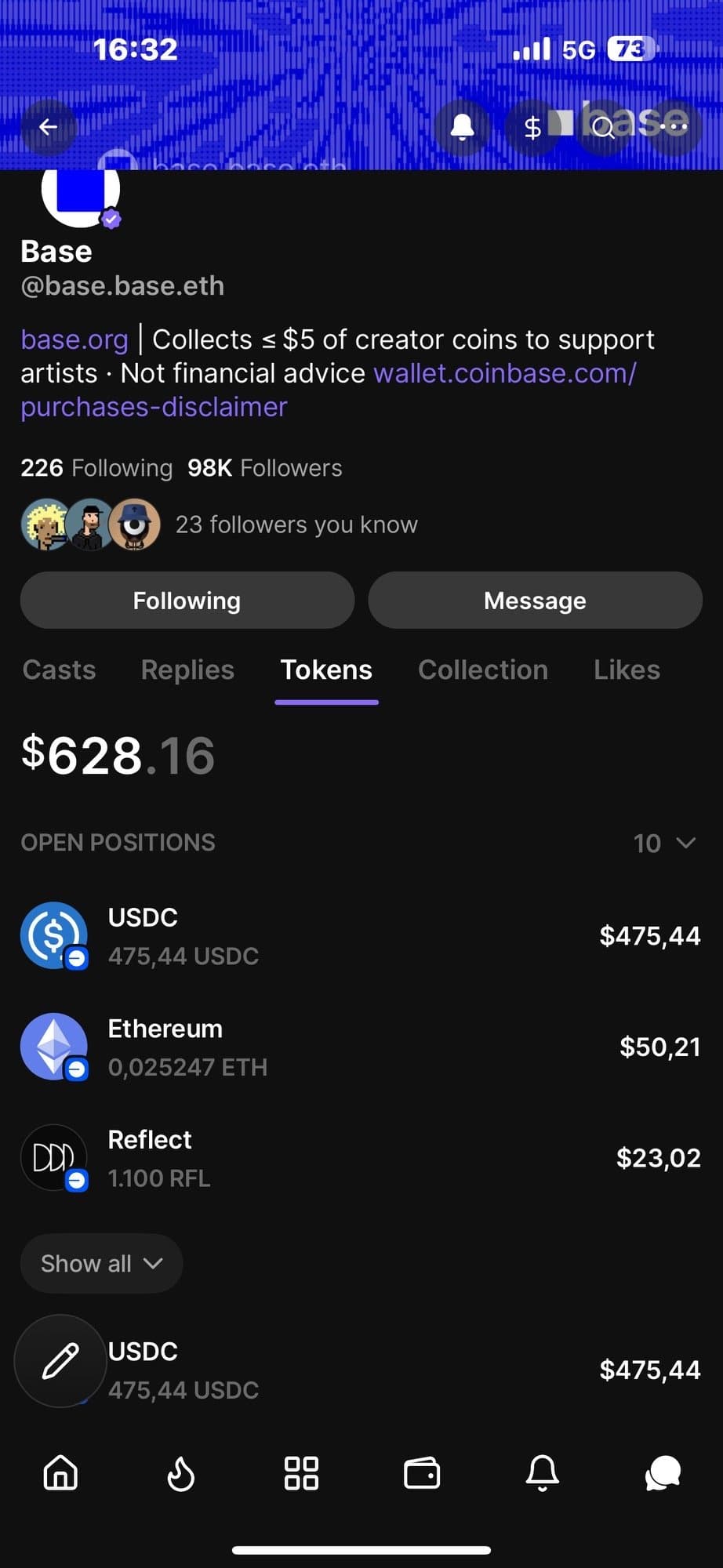
Task: Tap the Following button to unfollow
Action: (187, 600)
